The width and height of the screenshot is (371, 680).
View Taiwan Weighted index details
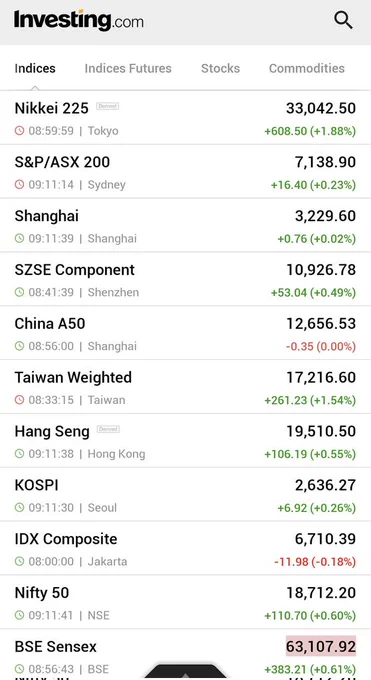tap(185, 387)
